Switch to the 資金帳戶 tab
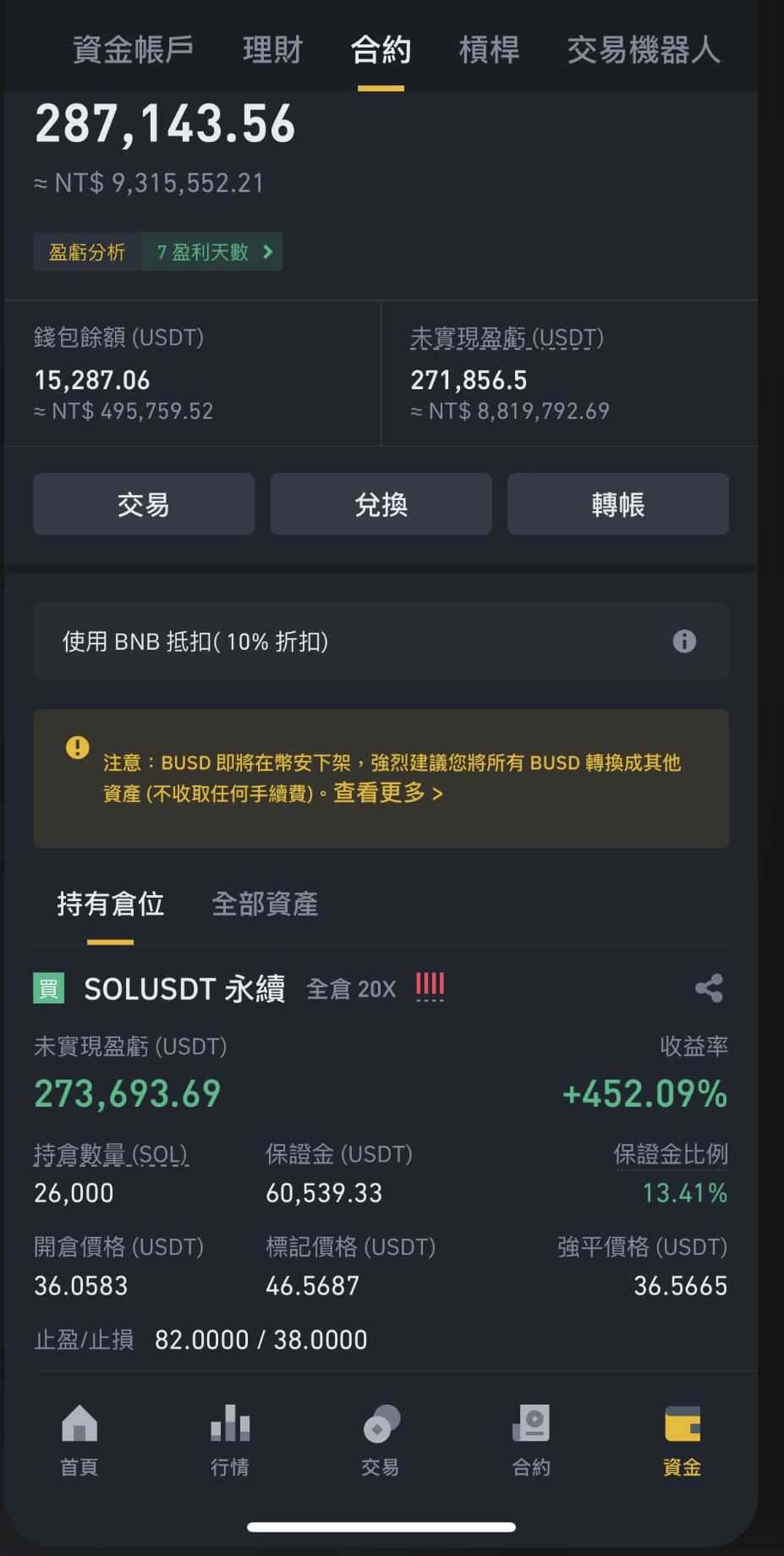 [x=134, y=50]
